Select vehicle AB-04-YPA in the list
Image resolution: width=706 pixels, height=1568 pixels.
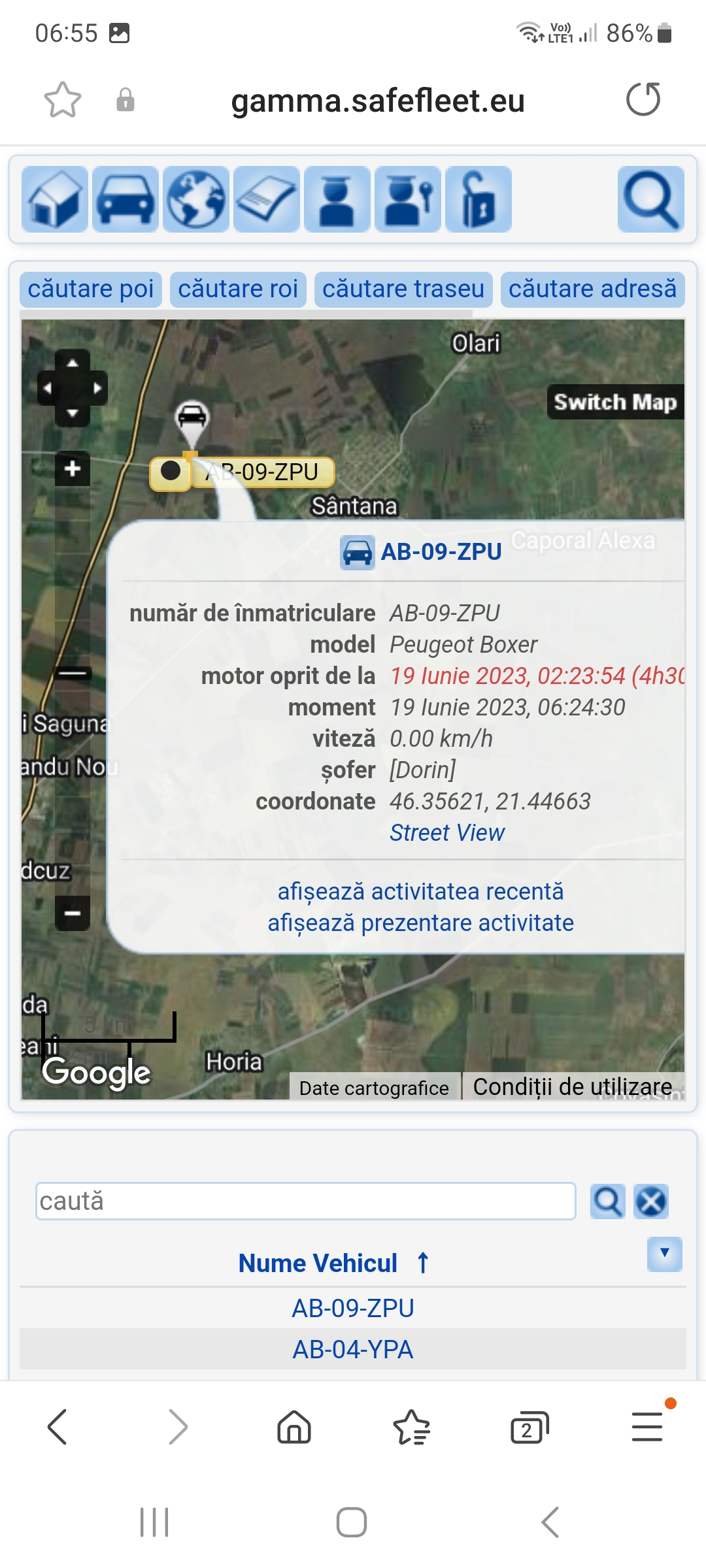pyautogui.click(x=353, y=1349)
